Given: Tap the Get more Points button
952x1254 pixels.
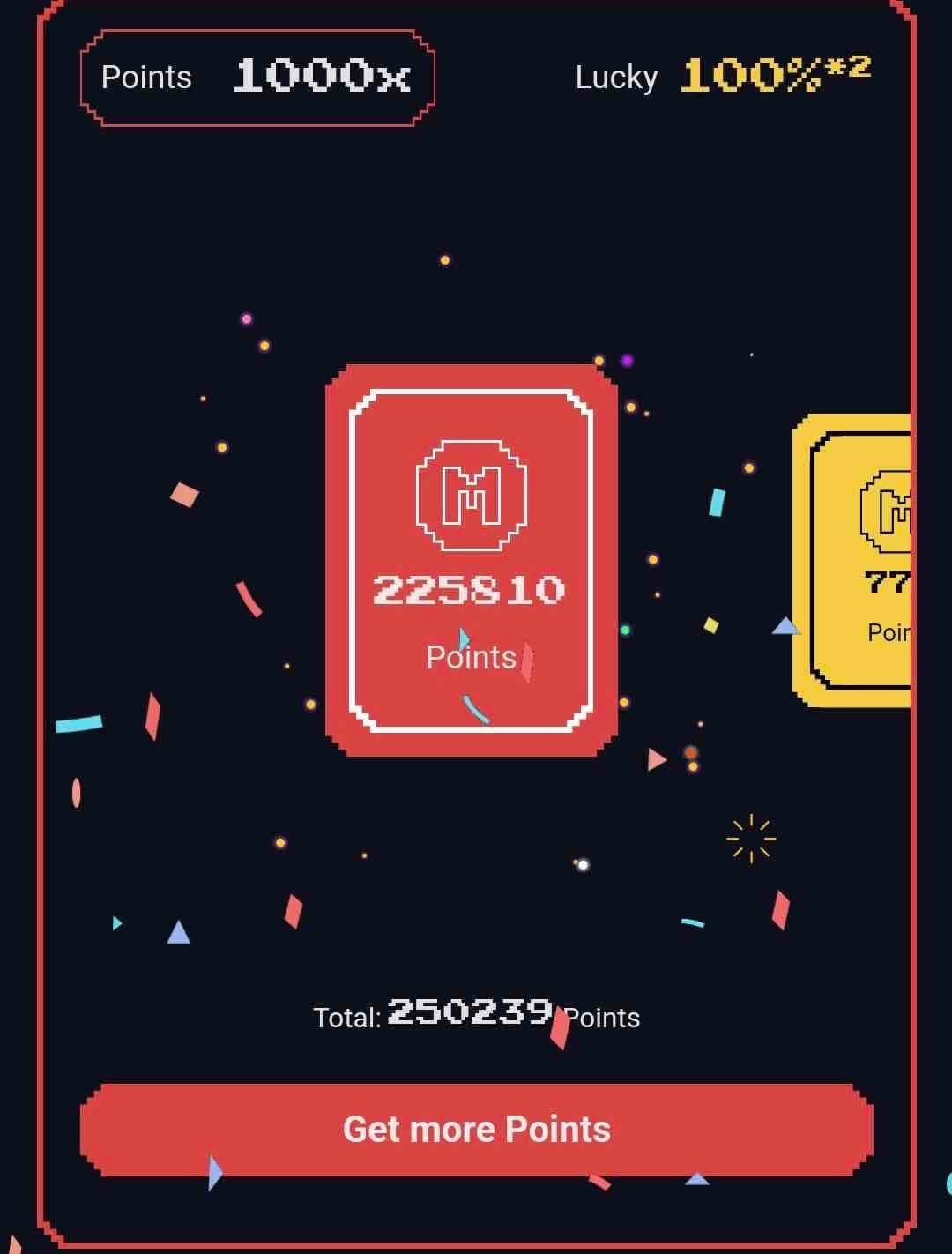Looking at the screenshot, I should (x=476, y=1130).
